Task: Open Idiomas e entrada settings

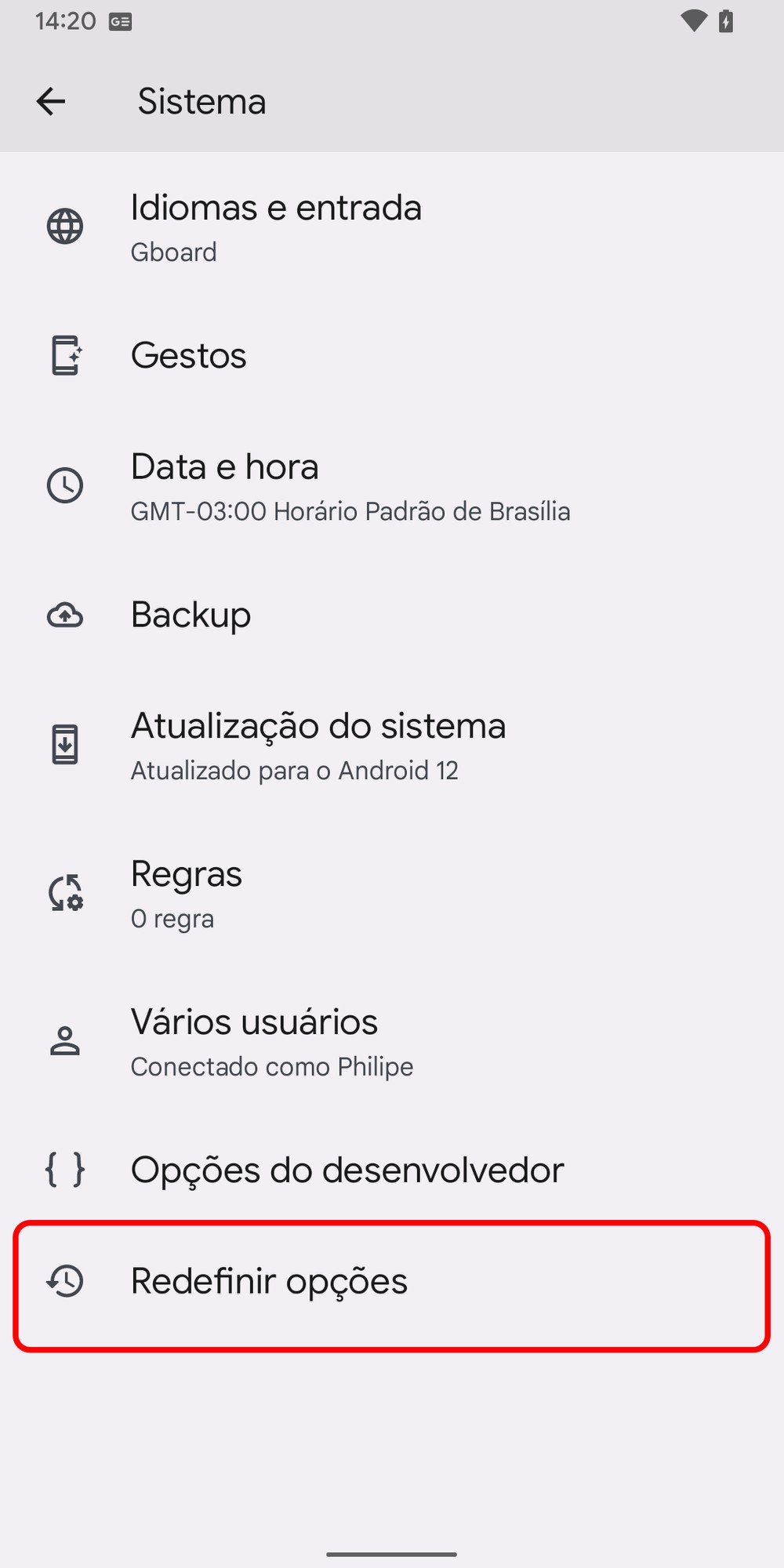Action: point(276,227)
